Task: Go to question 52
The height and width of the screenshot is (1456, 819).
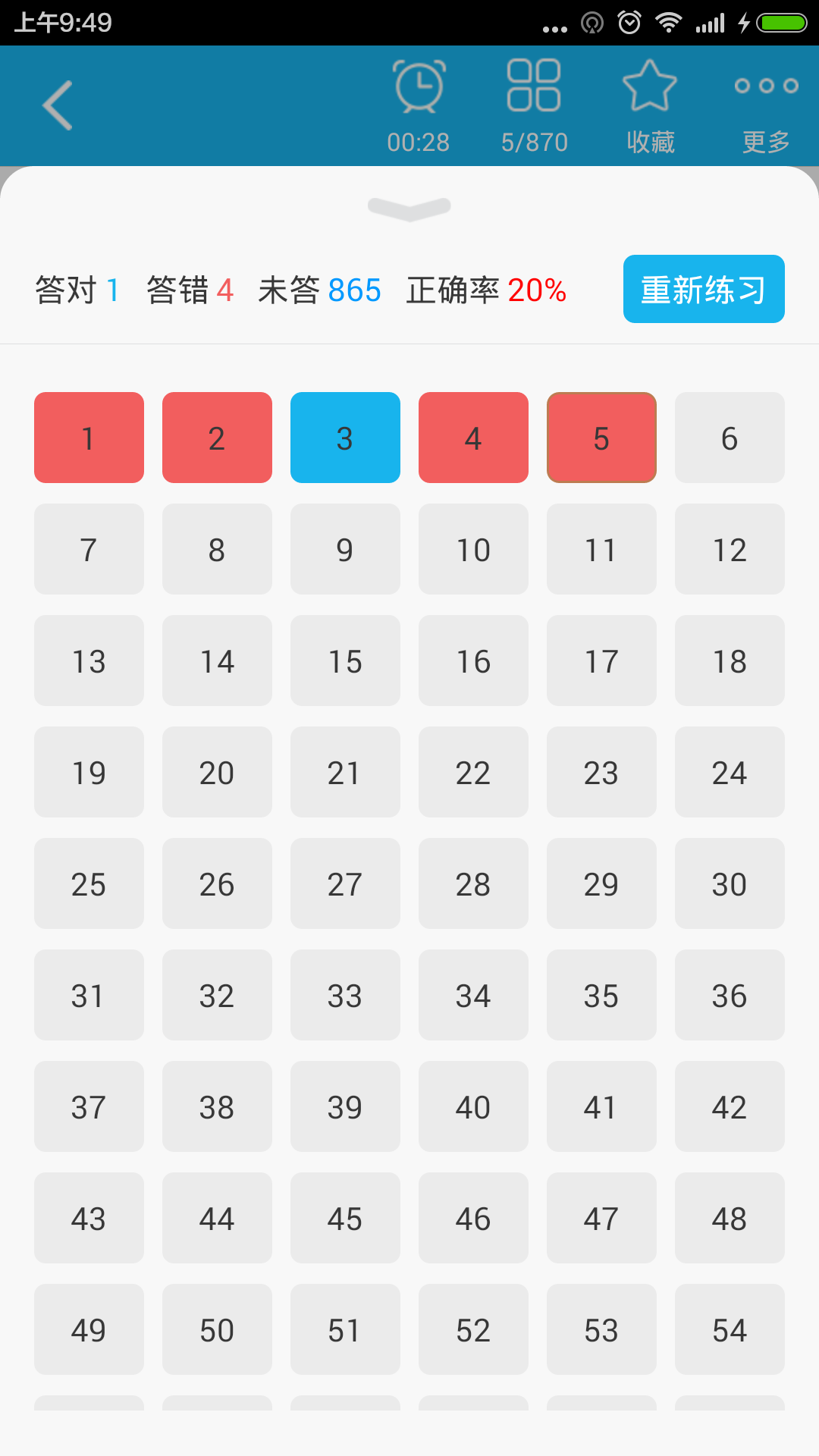Action: [473, 1329]
